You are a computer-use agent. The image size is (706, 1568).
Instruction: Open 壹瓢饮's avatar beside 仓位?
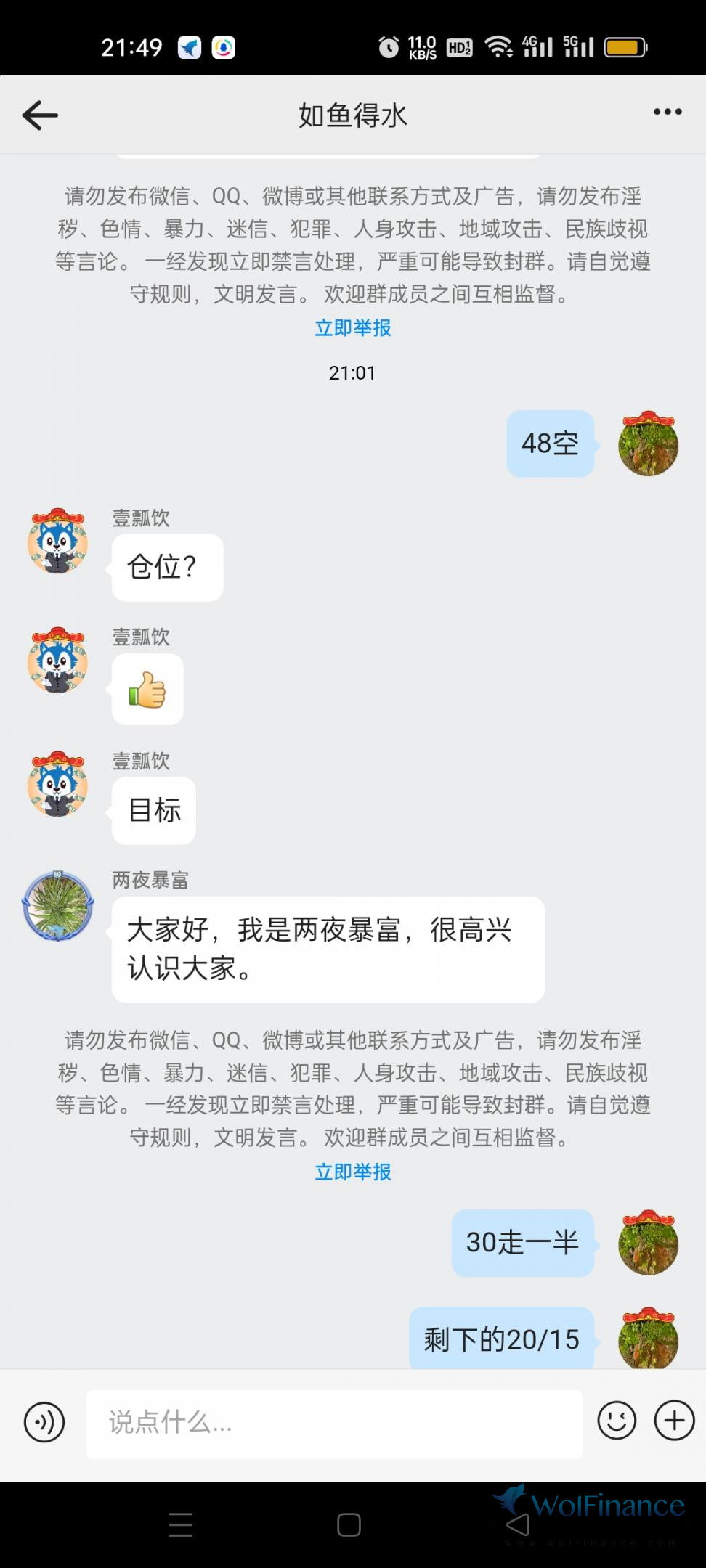[58, 542]
